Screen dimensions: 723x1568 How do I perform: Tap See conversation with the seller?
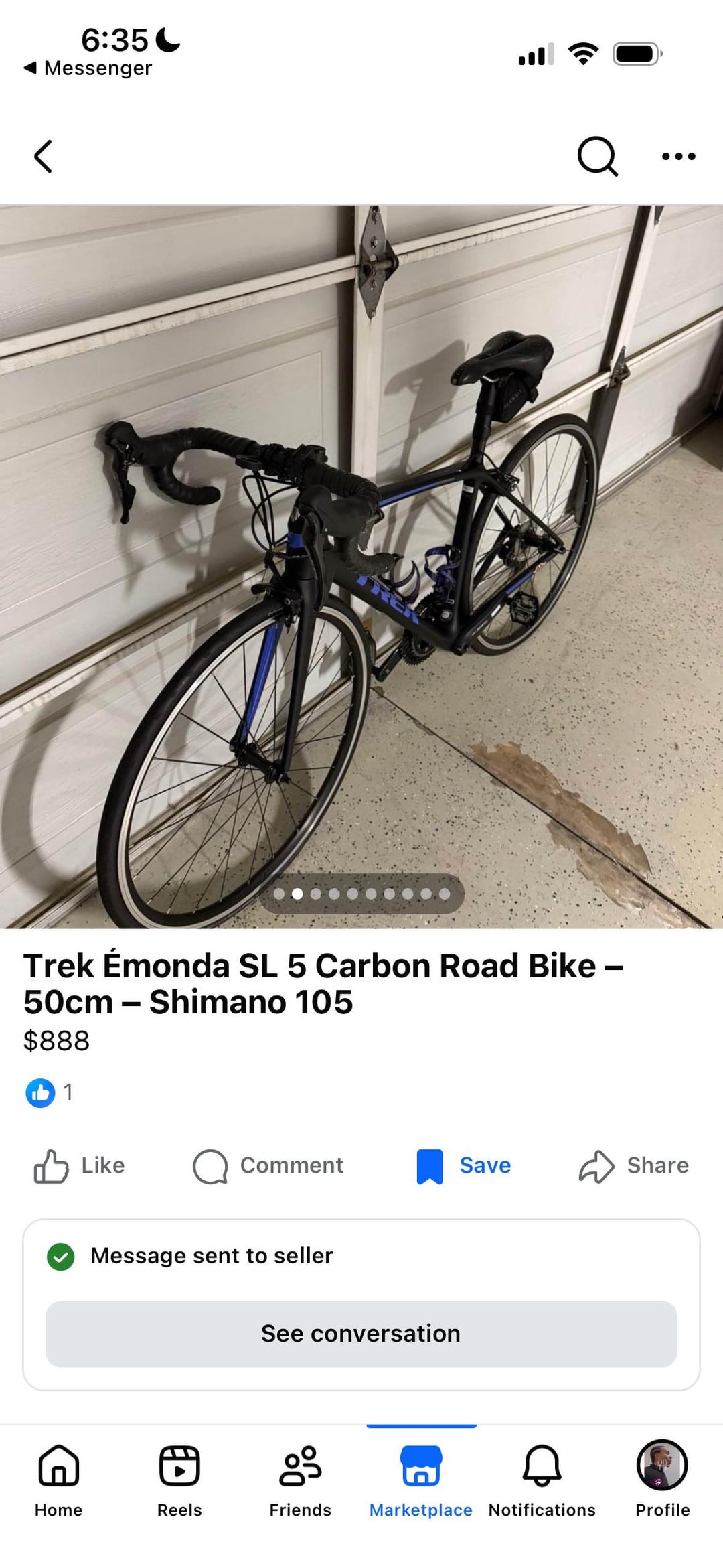pyautogui.click(x=361, y=1334)
